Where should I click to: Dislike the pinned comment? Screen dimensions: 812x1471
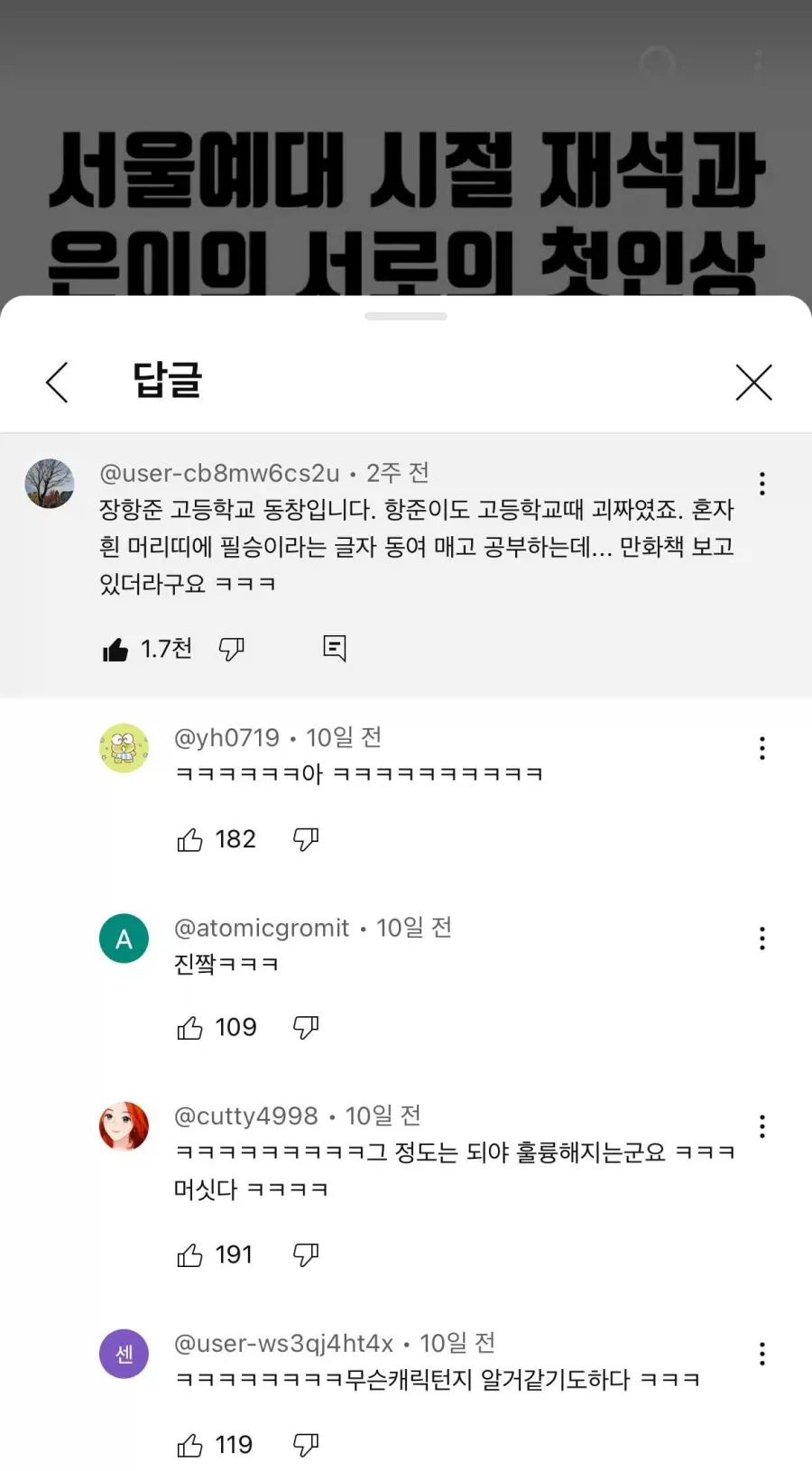[x=232, y=648]
